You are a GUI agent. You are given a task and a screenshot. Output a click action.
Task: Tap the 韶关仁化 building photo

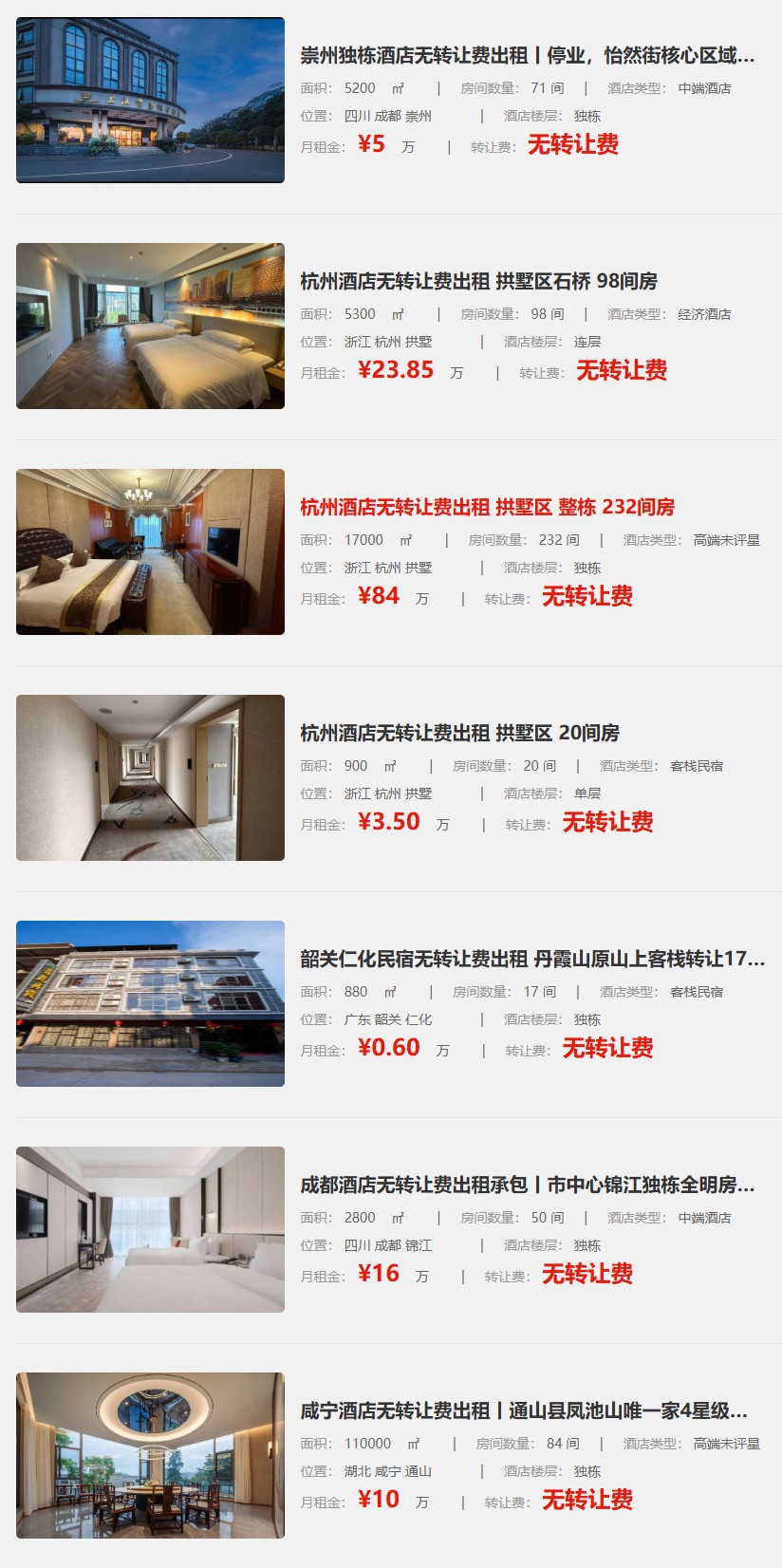click(150, 1003)
